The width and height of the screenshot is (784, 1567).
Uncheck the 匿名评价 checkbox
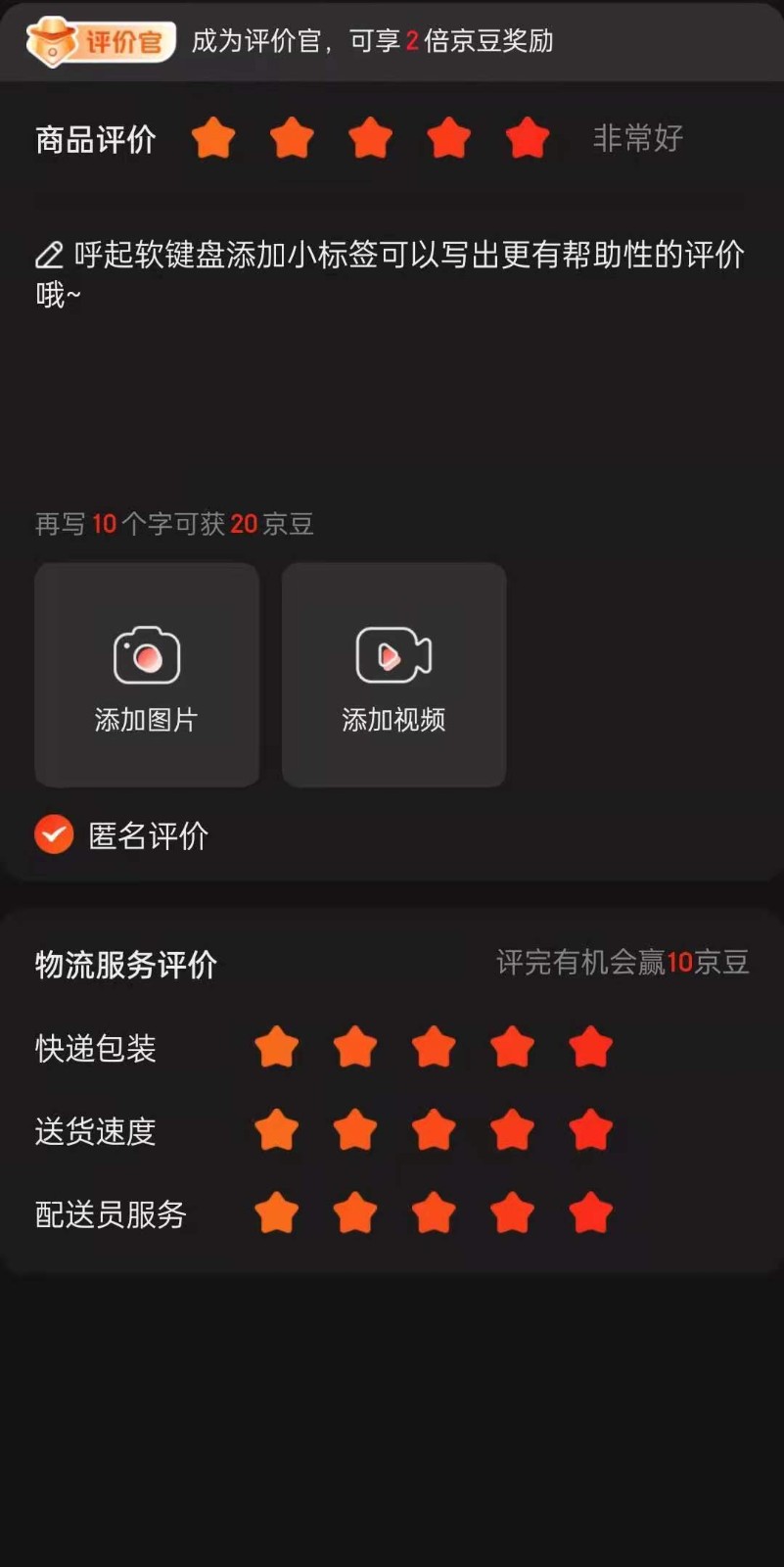(54, 834)
